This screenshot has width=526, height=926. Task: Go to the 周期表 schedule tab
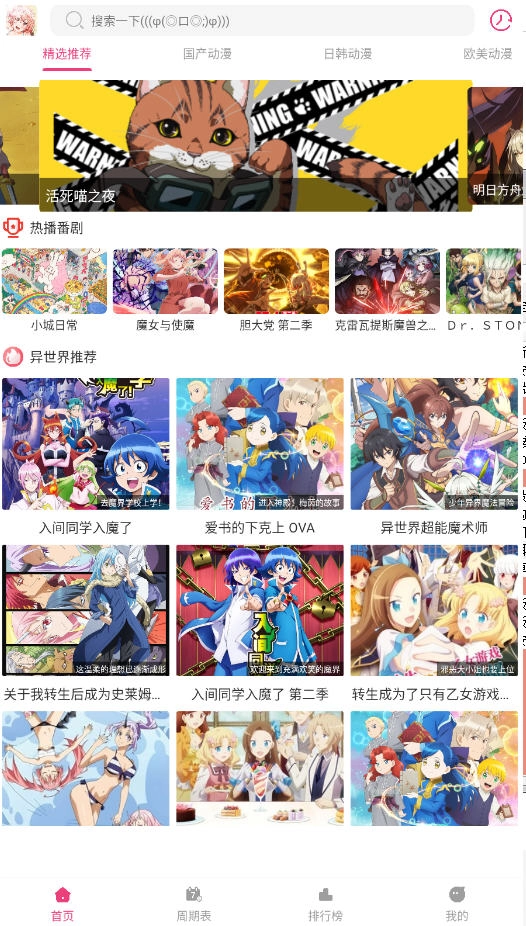pos(194,904)
